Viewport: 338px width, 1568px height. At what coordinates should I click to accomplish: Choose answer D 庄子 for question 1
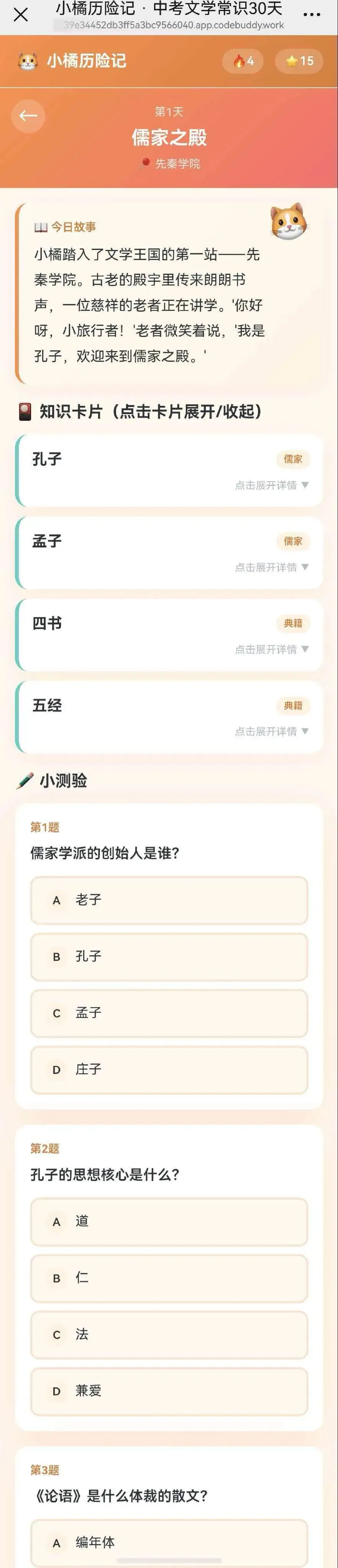point(169,1070)
